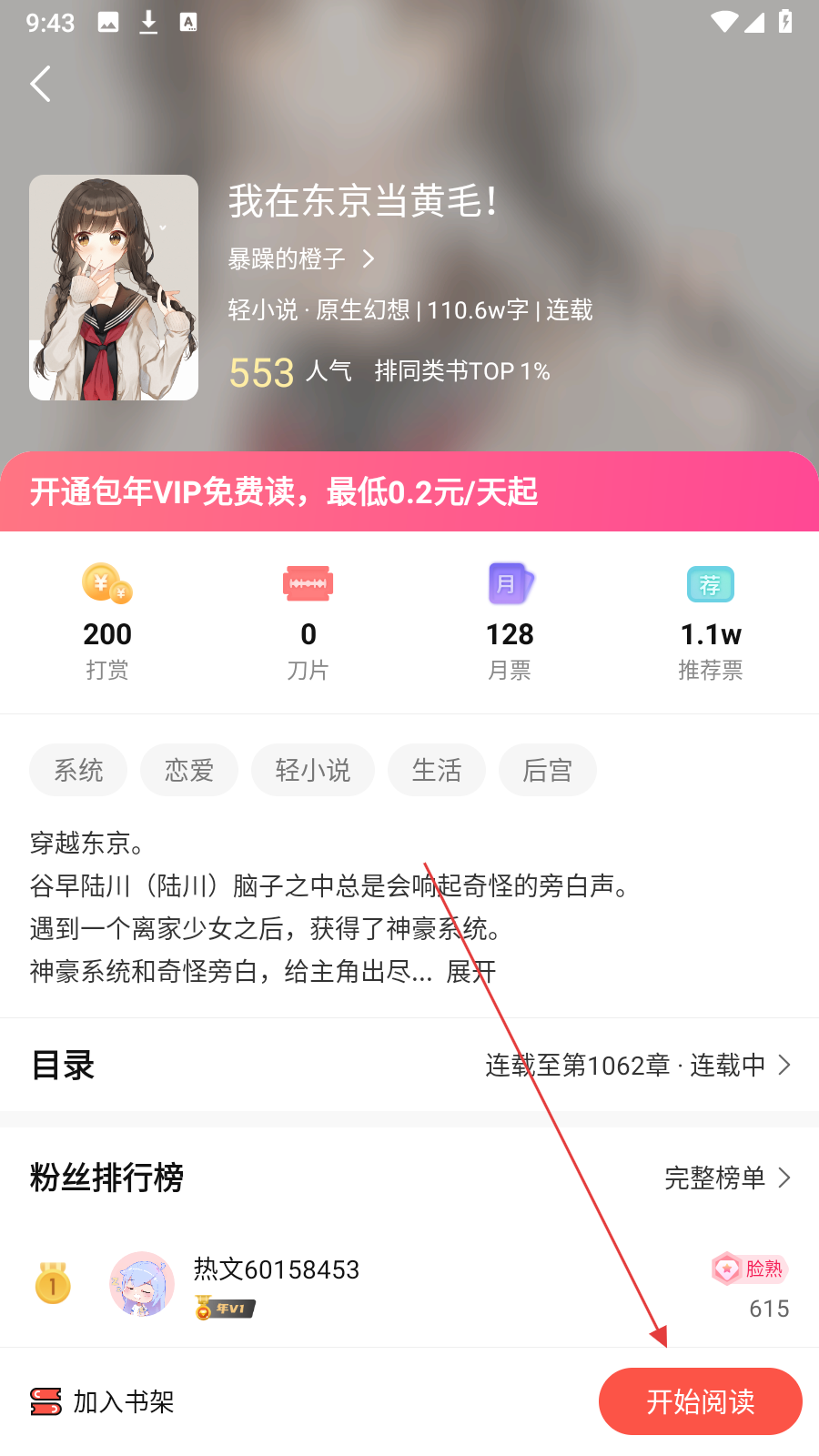Send a 刀片 to the author
Screen dimensions: 819x1456
point(308,622)
